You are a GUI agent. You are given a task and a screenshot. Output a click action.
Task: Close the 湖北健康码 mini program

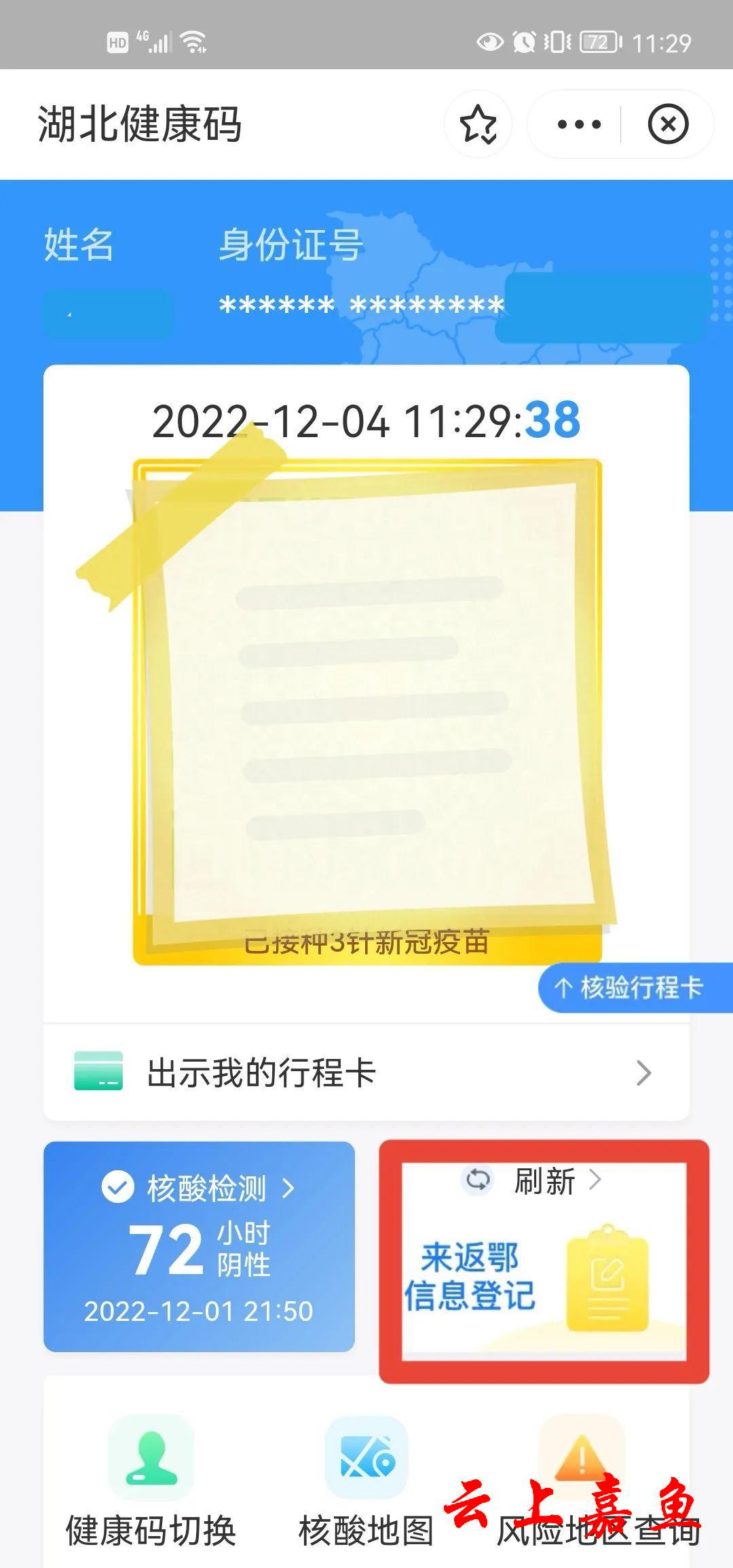[x=668, y=124]
